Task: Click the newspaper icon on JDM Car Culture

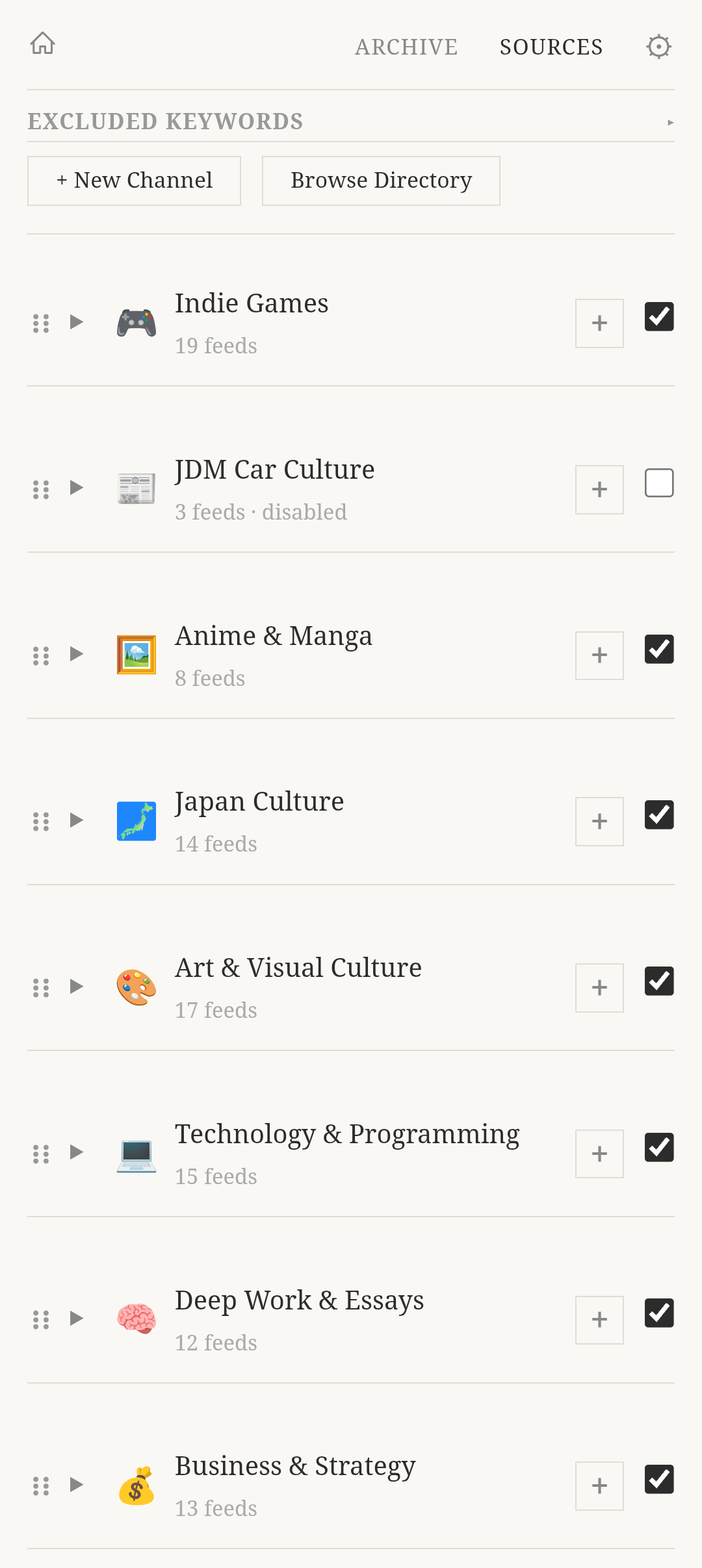Action: 135,488
